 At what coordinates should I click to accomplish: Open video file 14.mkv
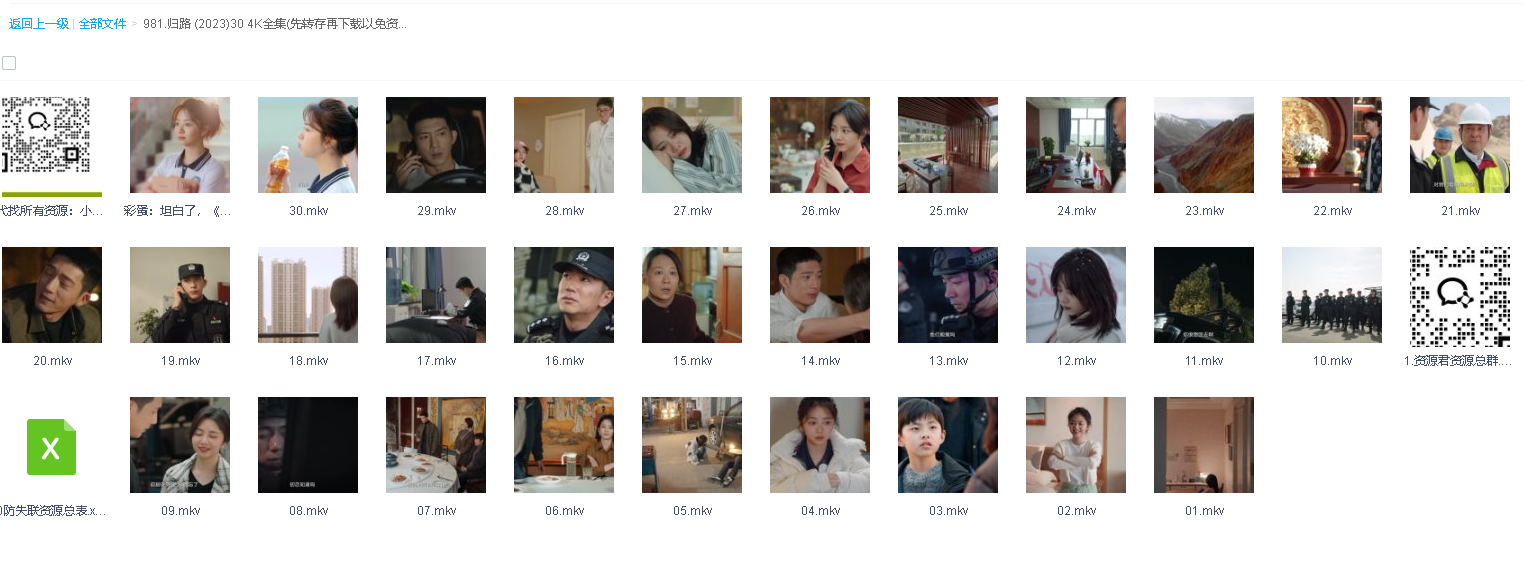[x=820, y=295]
